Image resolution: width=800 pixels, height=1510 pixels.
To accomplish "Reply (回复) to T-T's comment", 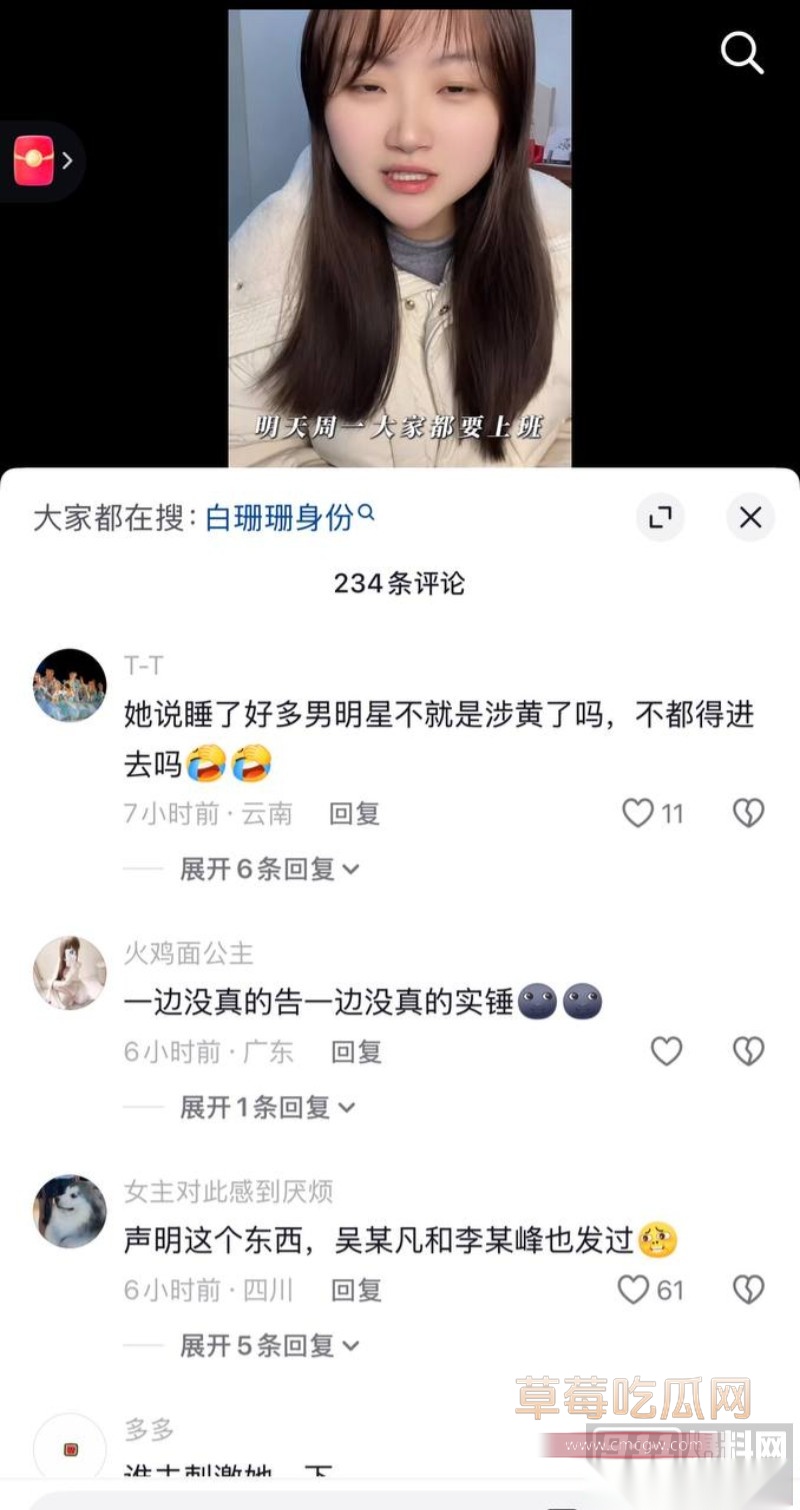I will tap(355, 813).
